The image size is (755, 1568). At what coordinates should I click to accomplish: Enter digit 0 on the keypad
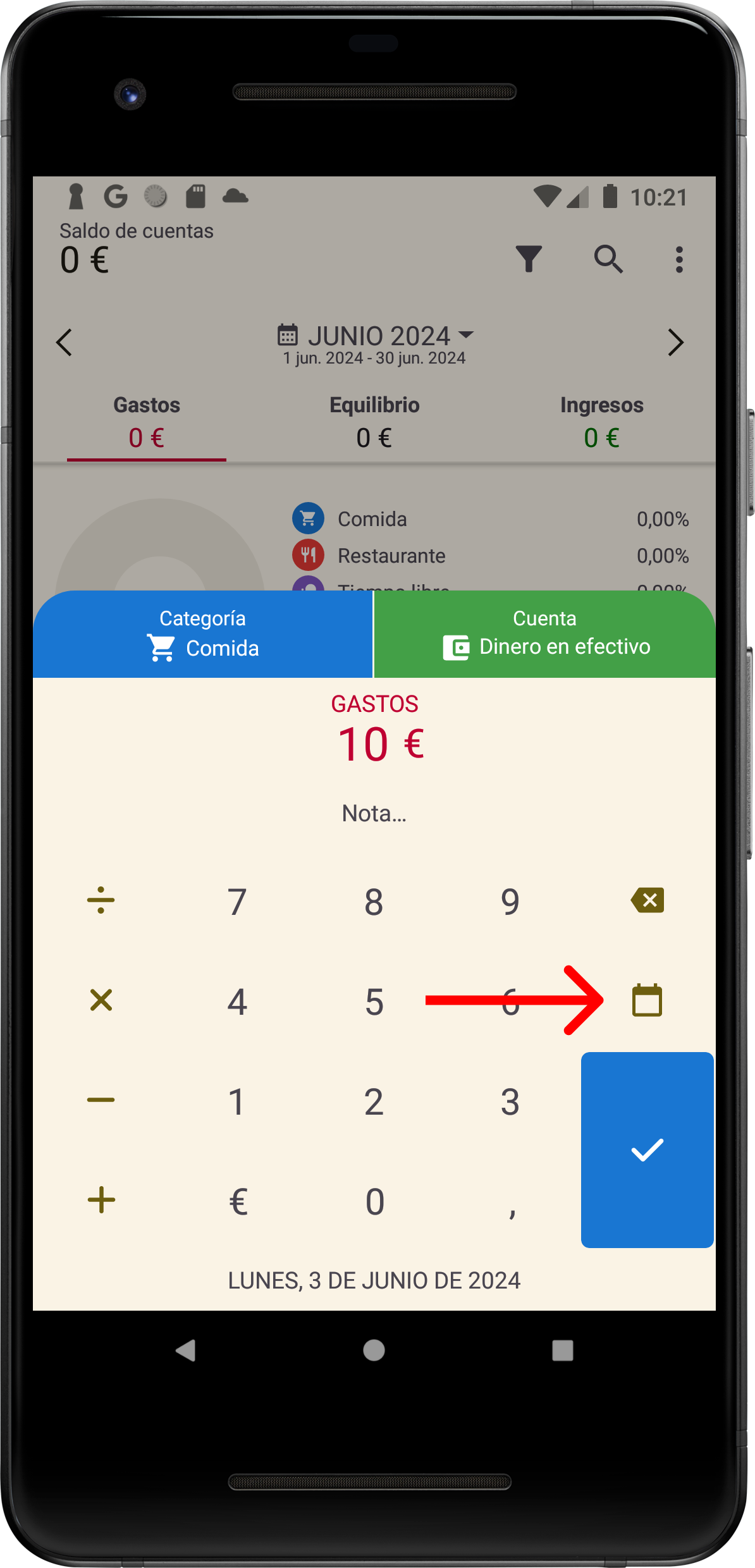(374, 1201)
